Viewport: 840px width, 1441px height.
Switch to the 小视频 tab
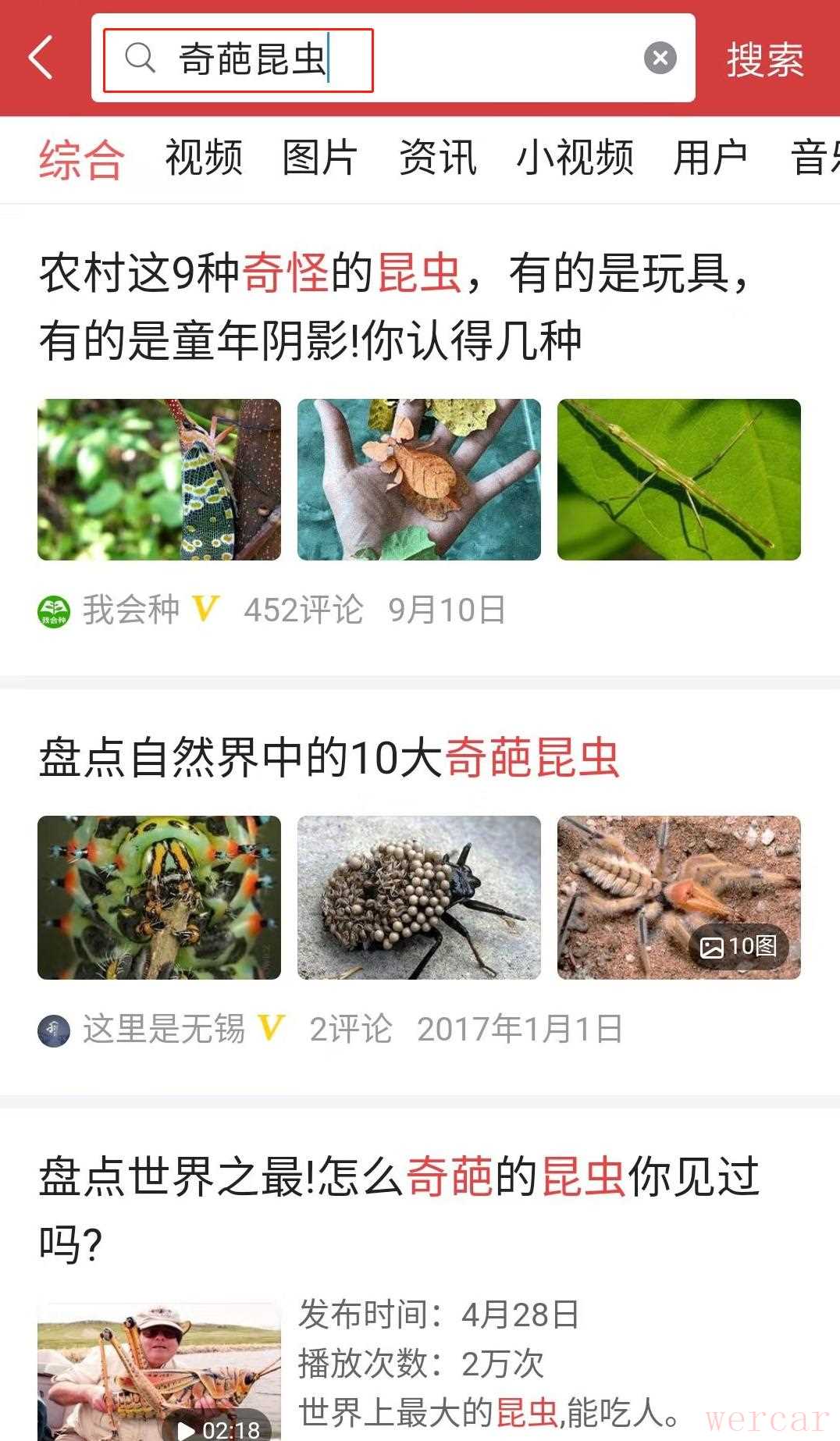pos(575,158)
